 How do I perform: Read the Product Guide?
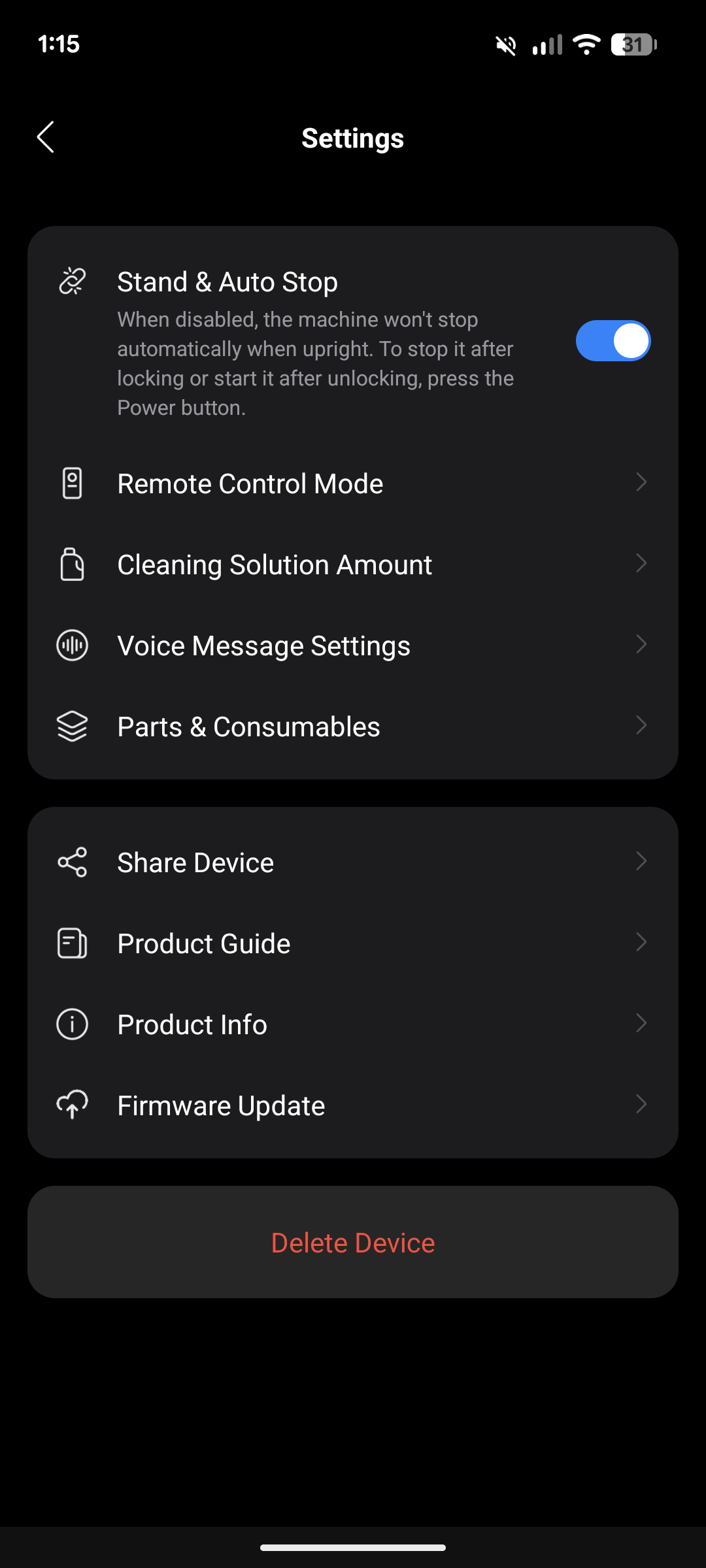pyautogui.click(x=353, y=943)
